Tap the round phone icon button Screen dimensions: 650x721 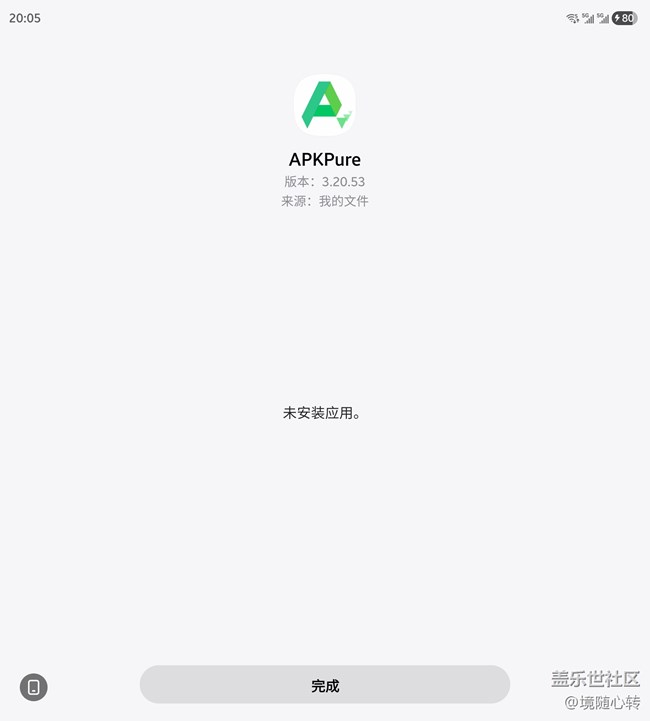pyautogui.click(x=34, y=687)
